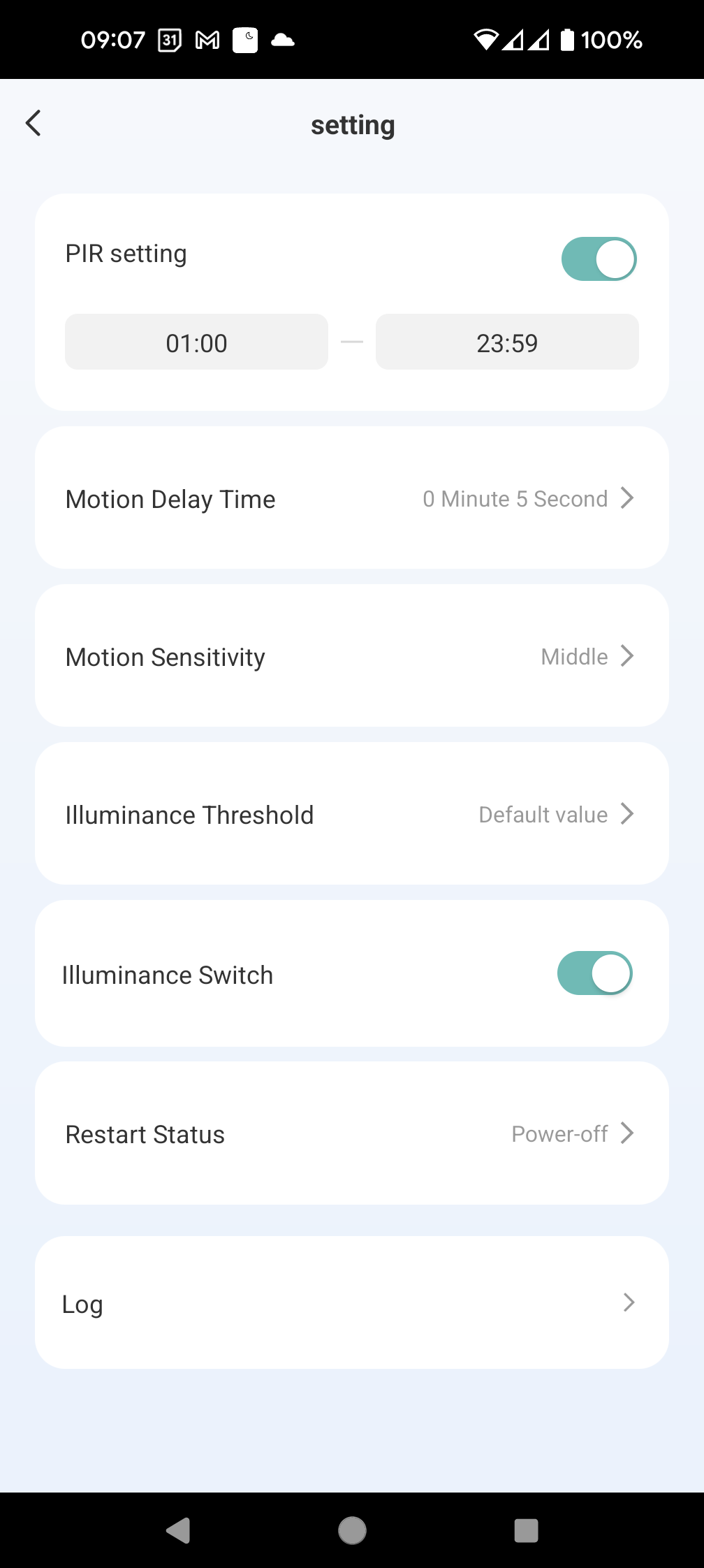The height and width of the screenshot is (1568, 704).
Task: Go back using the top-left arrow
Action: pyautogui.click(x=34, y=123)
